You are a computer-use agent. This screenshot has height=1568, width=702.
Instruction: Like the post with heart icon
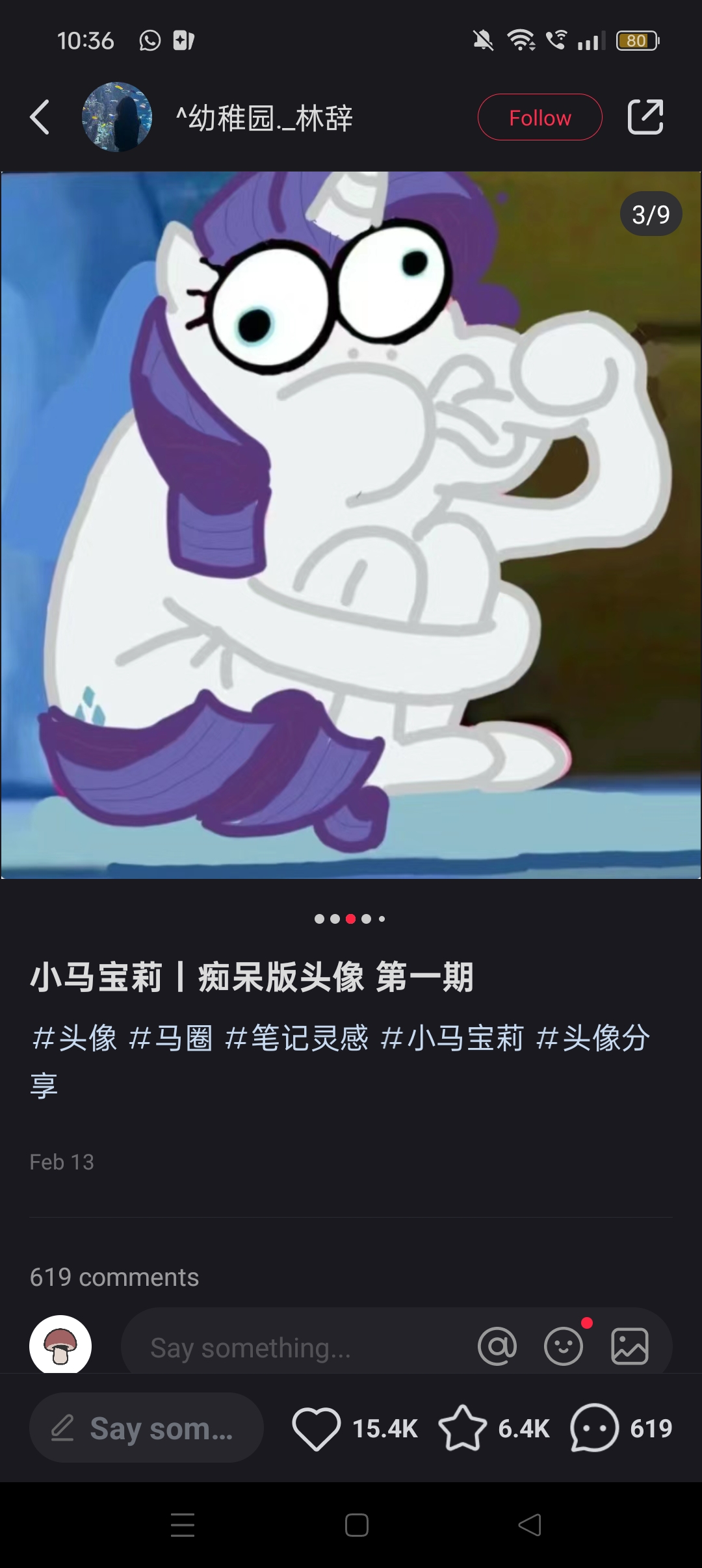click(317, 1428)
